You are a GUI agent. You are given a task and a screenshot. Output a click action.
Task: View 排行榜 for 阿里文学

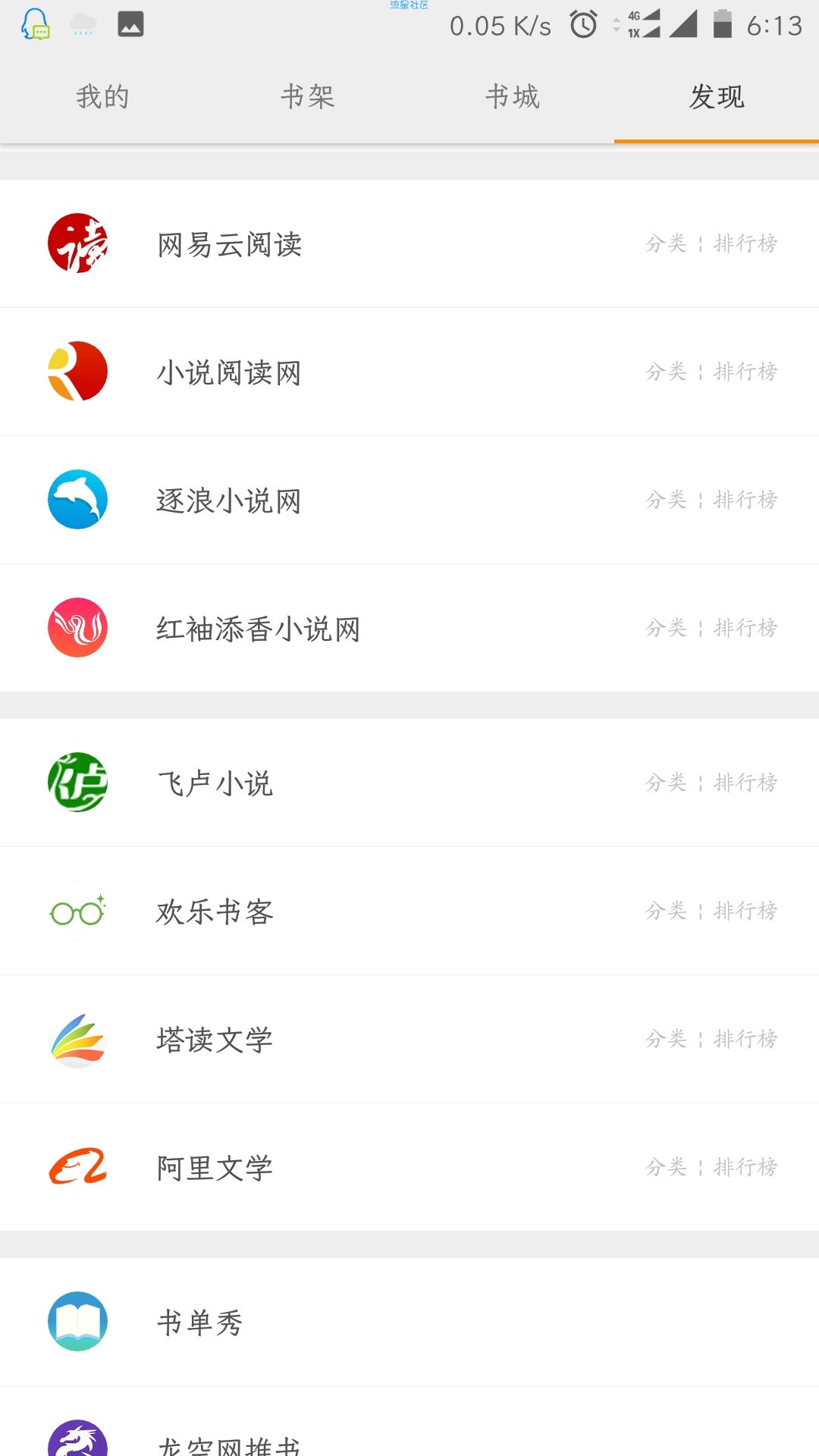coord(745,1167)
